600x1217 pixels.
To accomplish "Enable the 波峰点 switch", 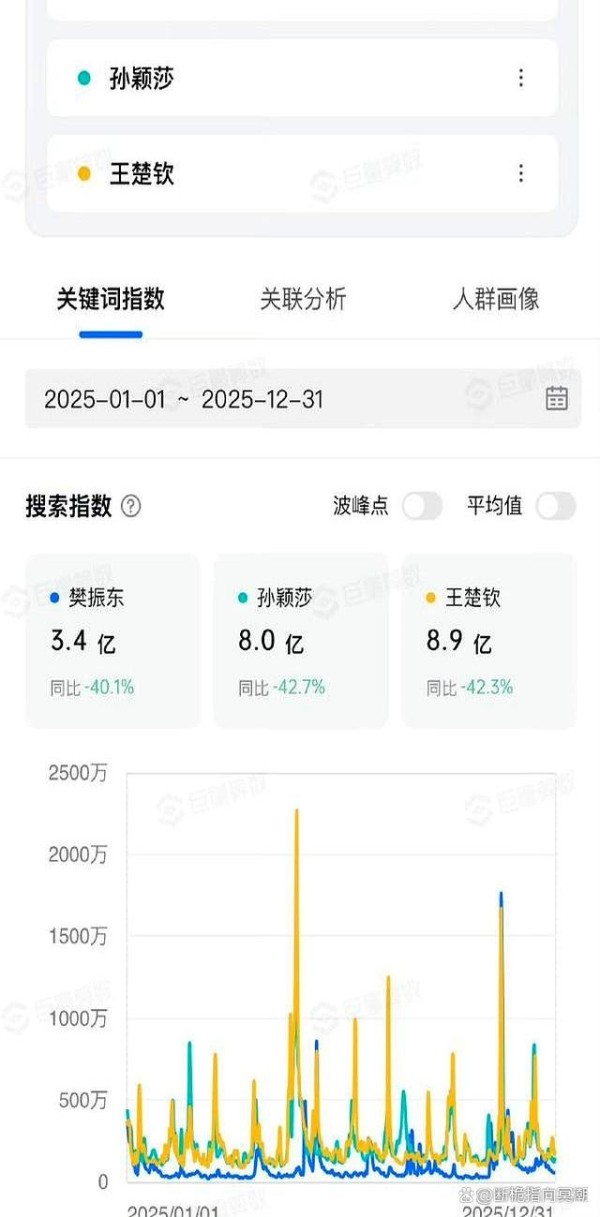I will (x=422, y=506).
